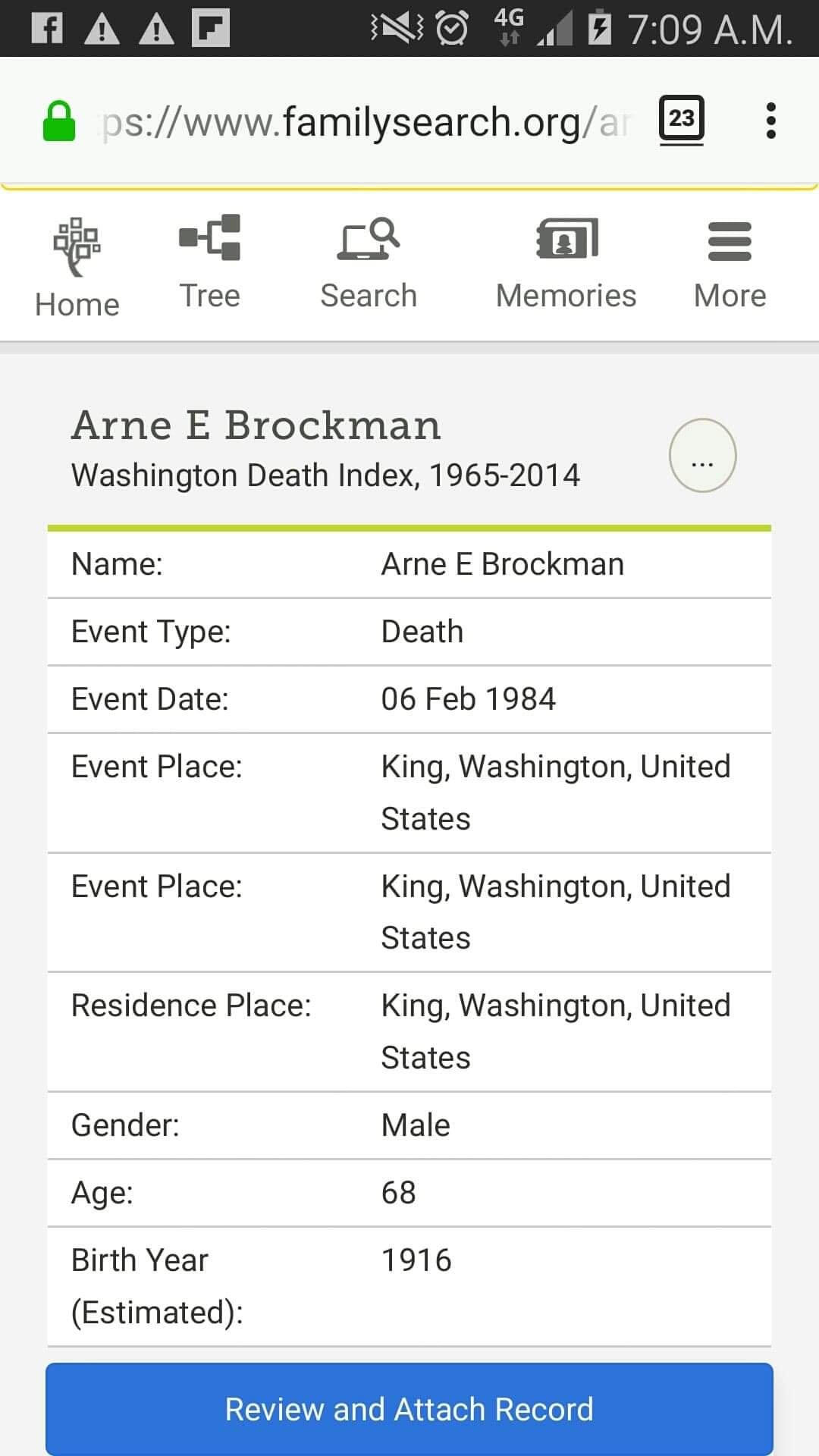The width and height of the screenshot is (819, 1456).
Task: Tap Review and Attach Record
Action: tap(409, 1409)
